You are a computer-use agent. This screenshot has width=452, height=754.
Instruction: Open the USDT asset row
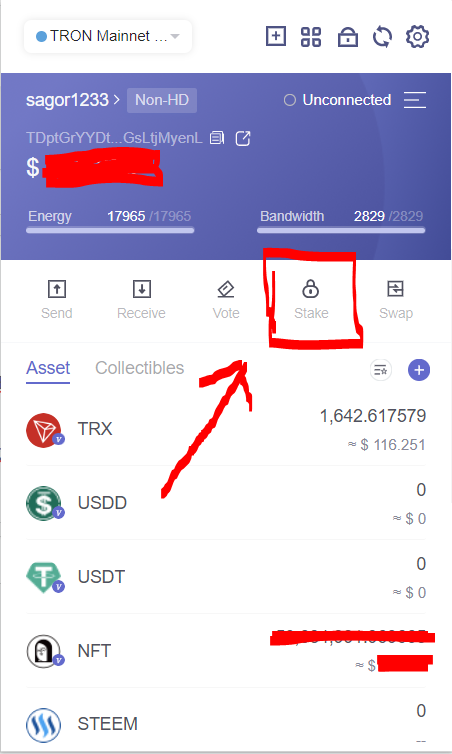[226, 577]
